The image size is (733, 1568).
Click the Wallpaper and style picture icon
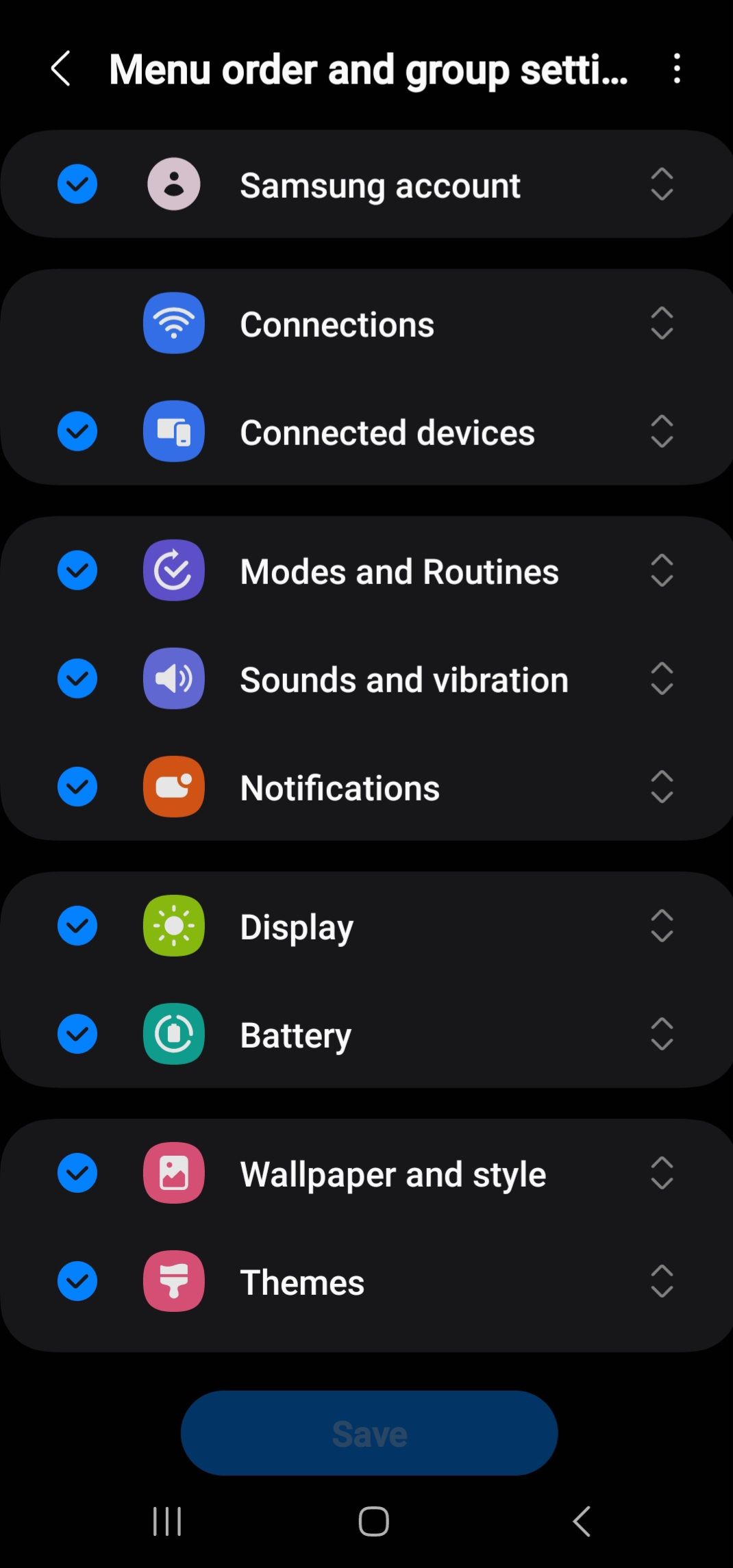point(173,1173)
